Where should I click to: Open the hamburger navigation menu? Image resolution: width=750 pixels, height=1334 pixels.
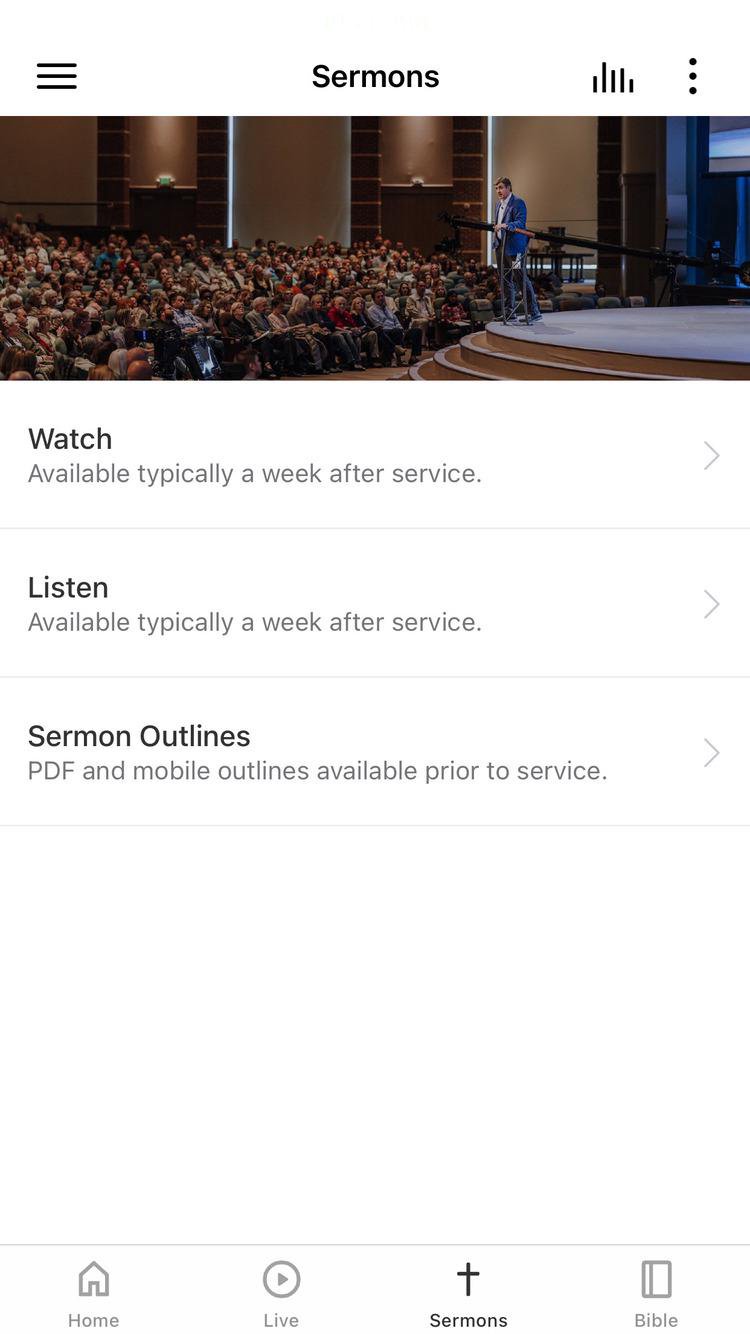point(56,76)
